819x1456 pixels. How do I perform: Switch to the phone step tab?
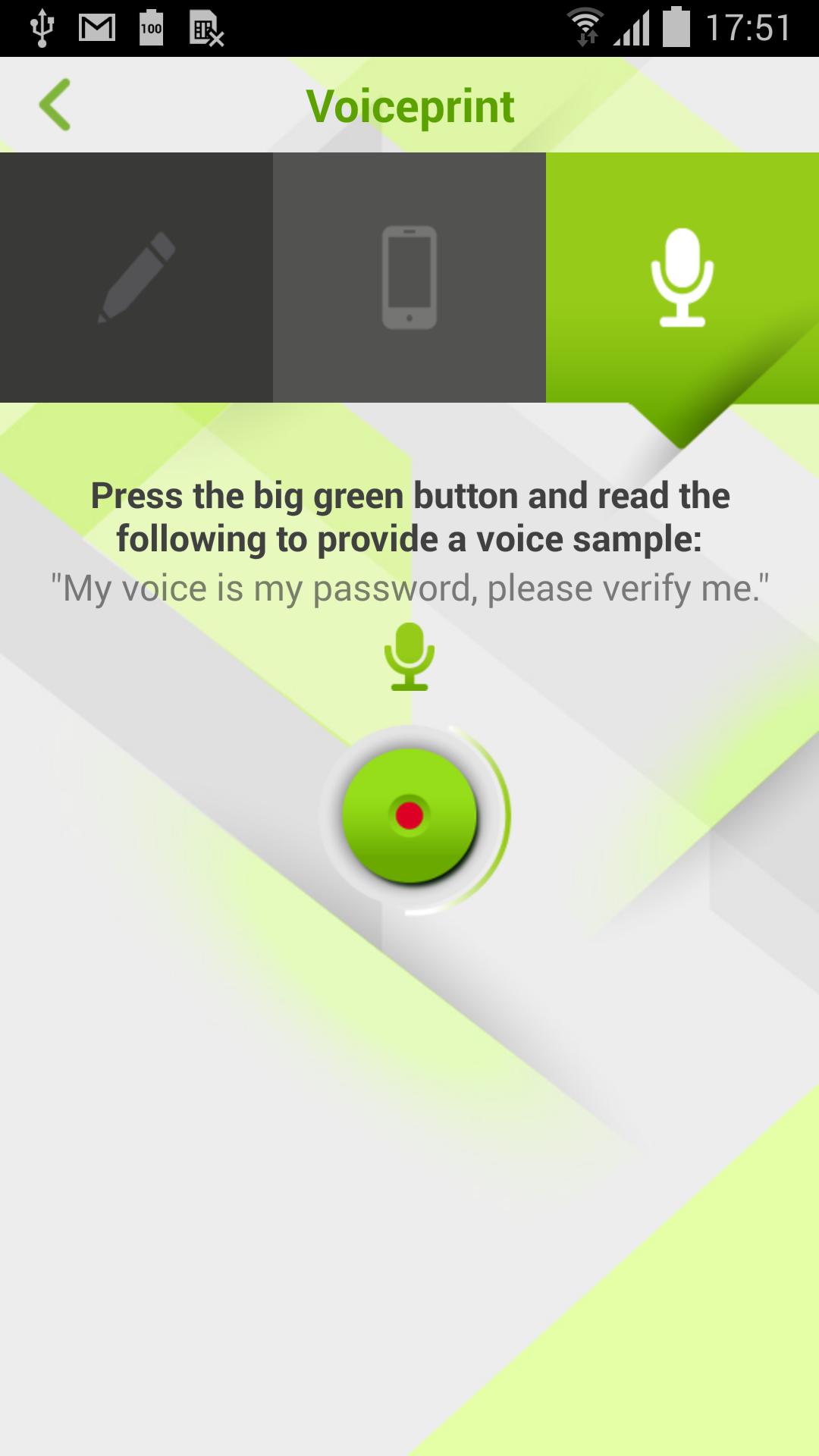click(409, 278)
